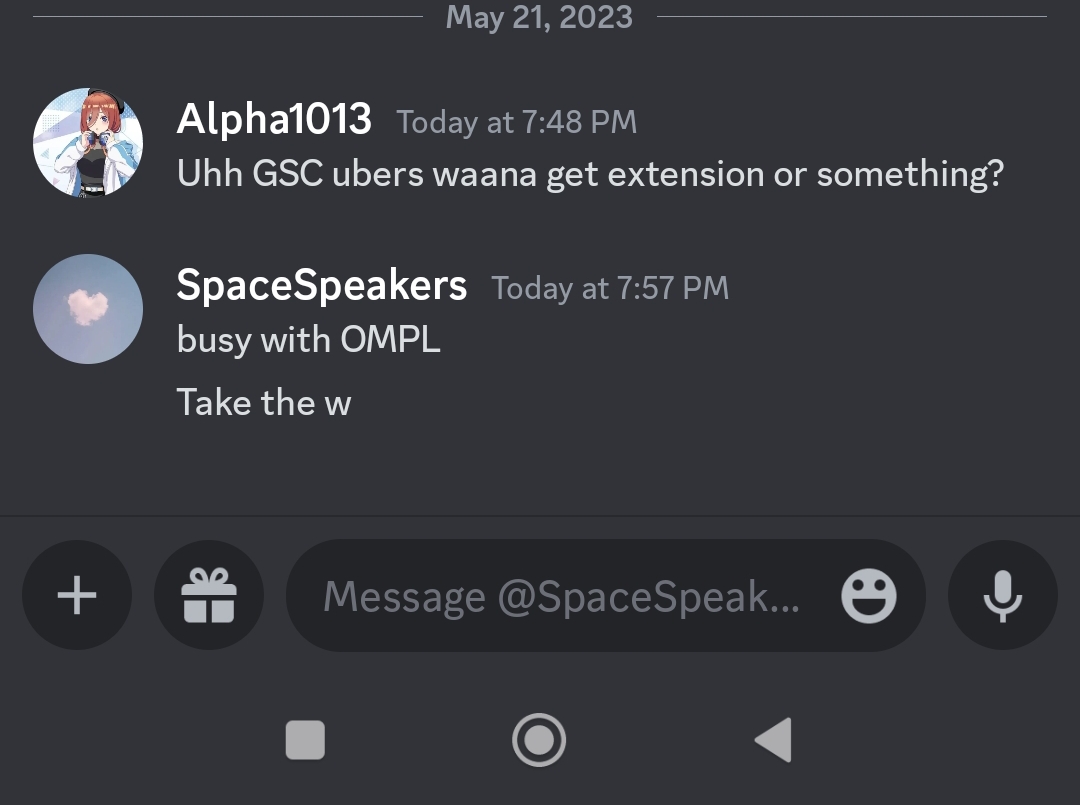
Task: Open the emoji picker
Action: [x=868, y=597]
